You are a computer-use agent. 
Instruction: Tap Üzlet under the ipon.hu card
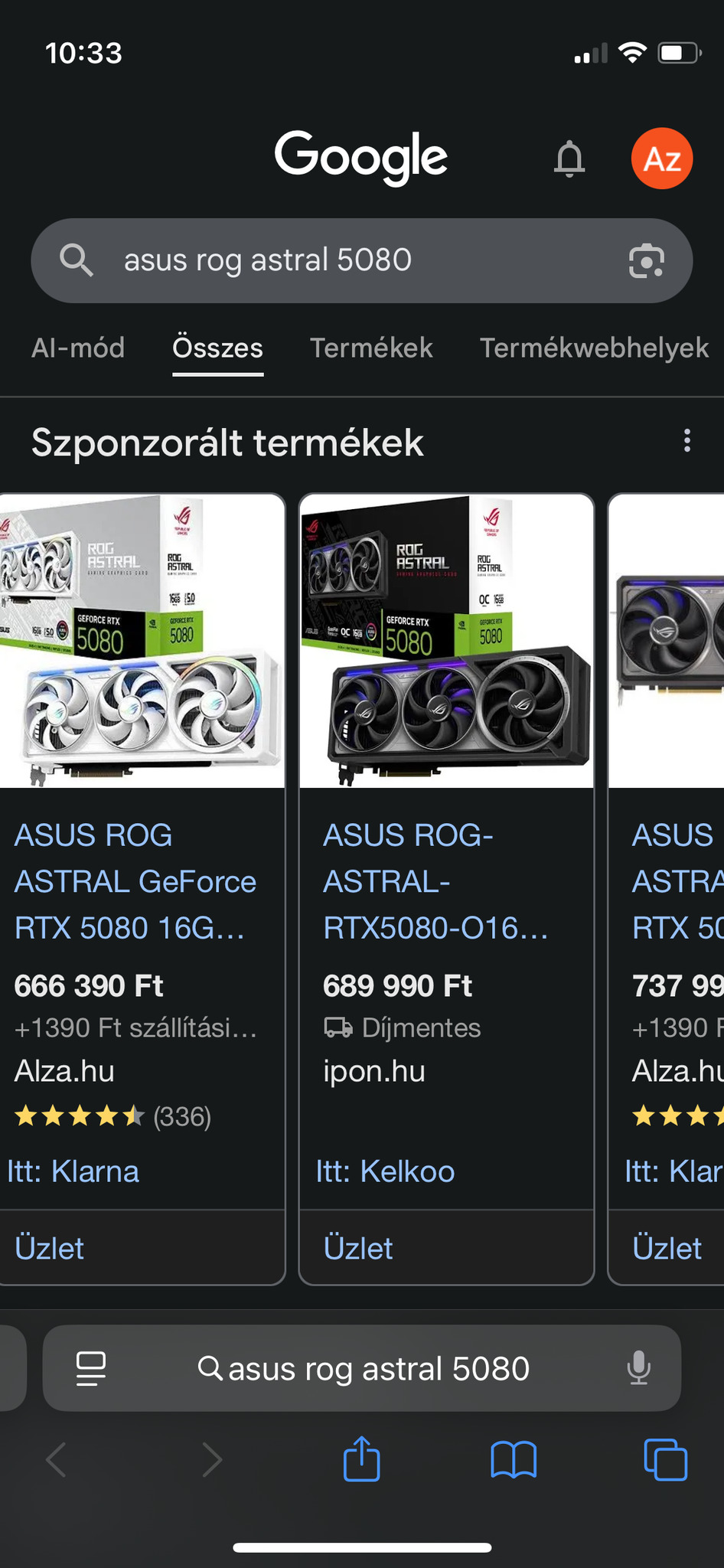click(358, 1249)
